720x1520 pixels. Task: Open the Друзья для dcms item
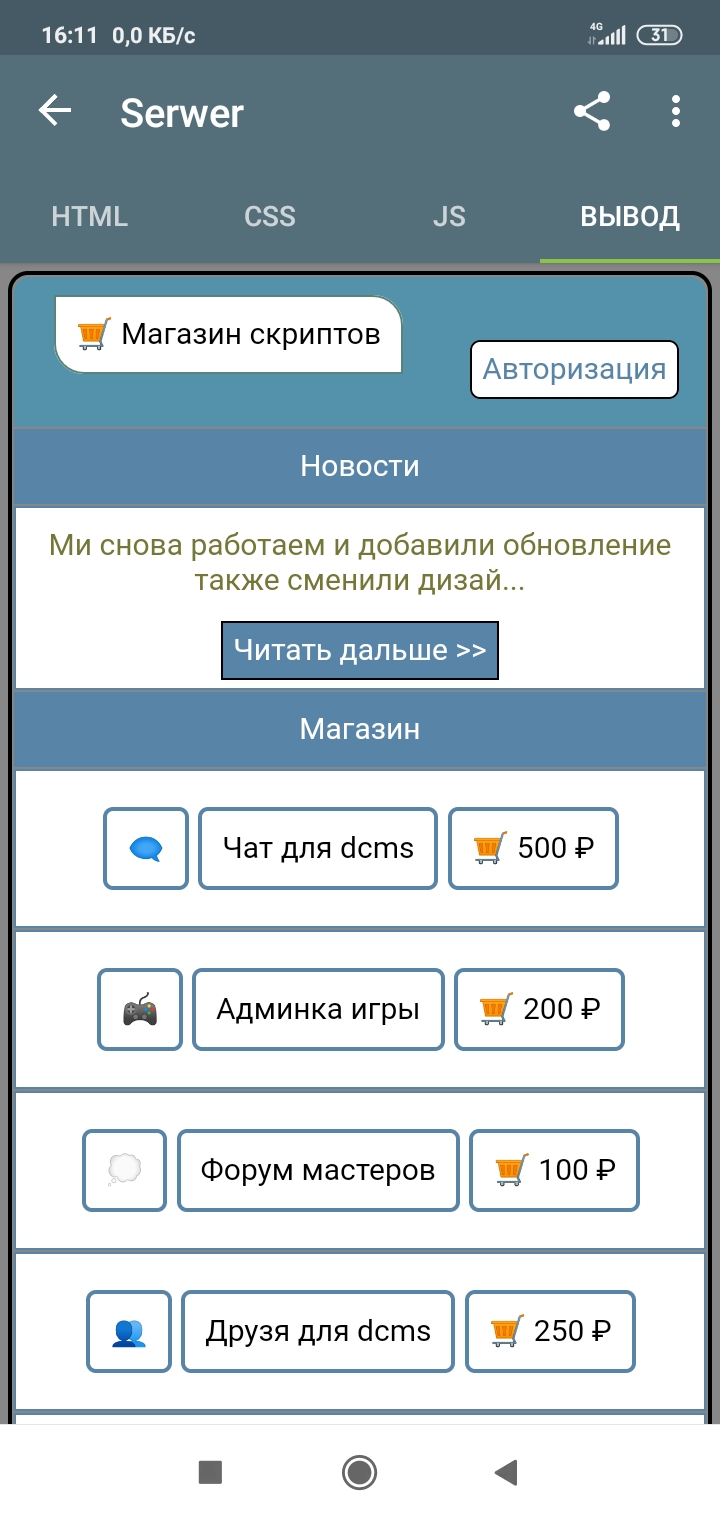point(318,1331)
